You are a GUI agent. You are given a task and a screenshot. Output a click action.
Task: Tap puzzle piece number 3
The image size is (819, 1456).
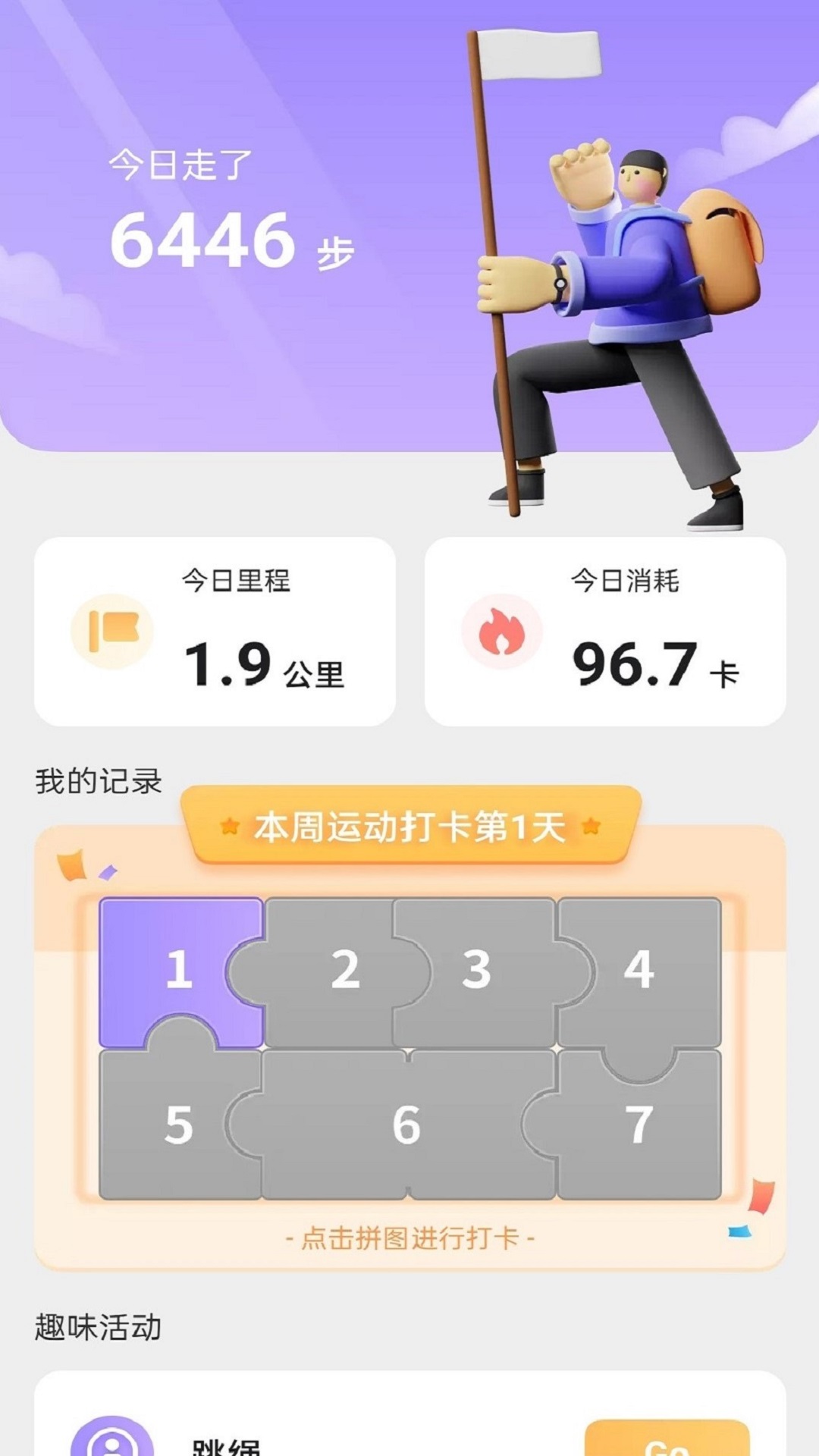point(476,970)
